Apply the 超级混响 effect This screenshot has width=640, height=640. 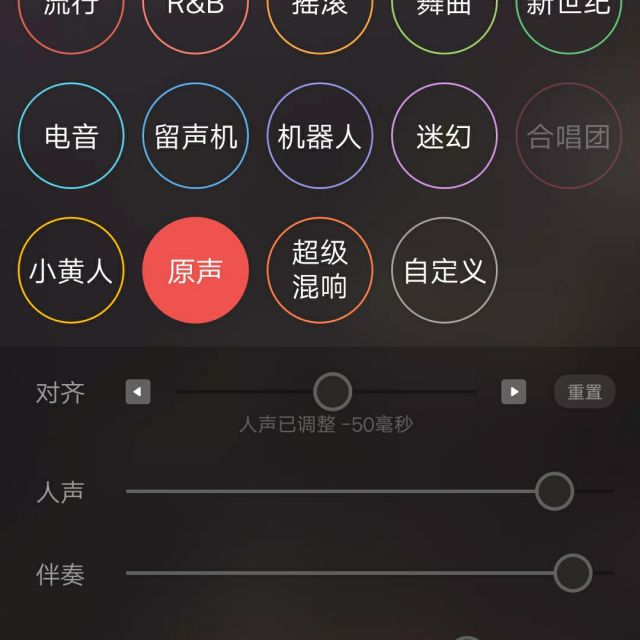click(319, 270)
